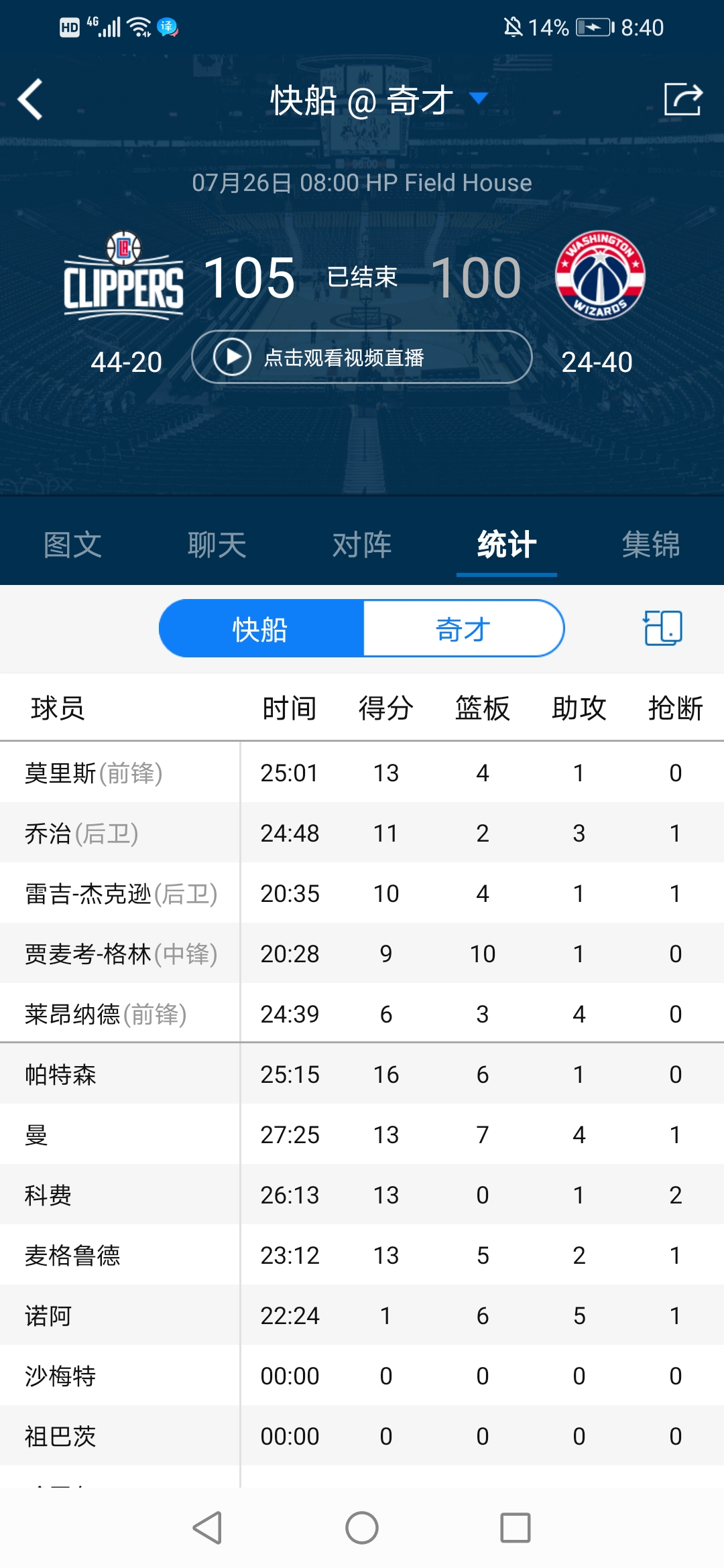Open the recent apps overview
Screen dimensions: 724x1568
point(516,1528)
